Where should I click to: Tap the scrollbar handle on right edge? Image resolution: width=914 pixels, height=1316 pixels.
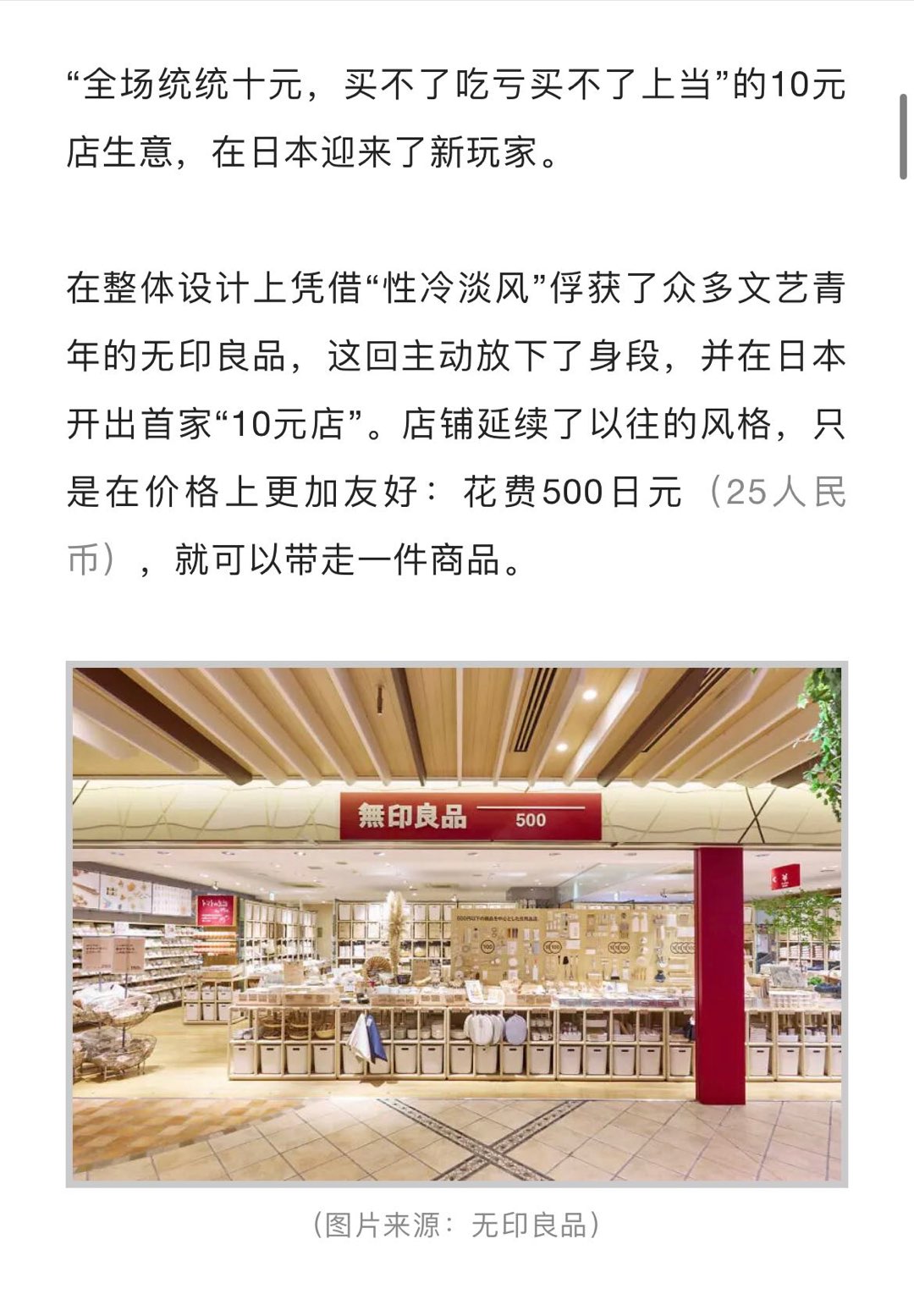tap(903, 137)
